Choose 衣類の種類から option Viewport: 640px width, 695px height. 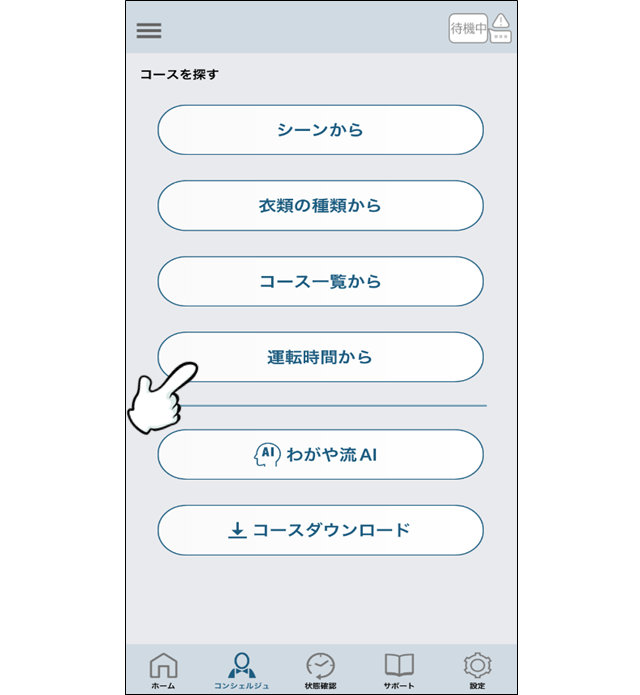pos(320,206)
